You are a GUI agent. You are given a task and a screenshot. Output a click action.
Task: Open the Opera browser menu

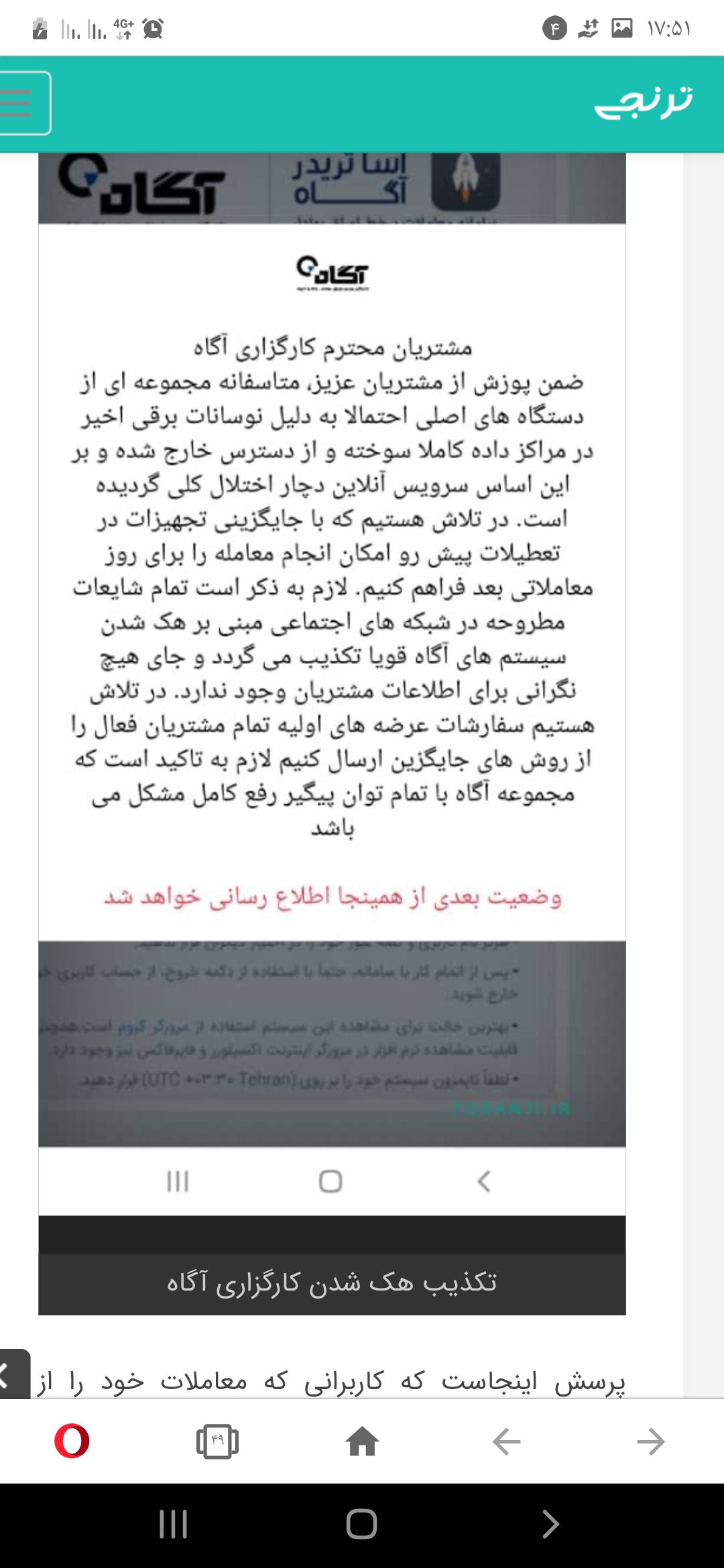[x=72, y=1441]
